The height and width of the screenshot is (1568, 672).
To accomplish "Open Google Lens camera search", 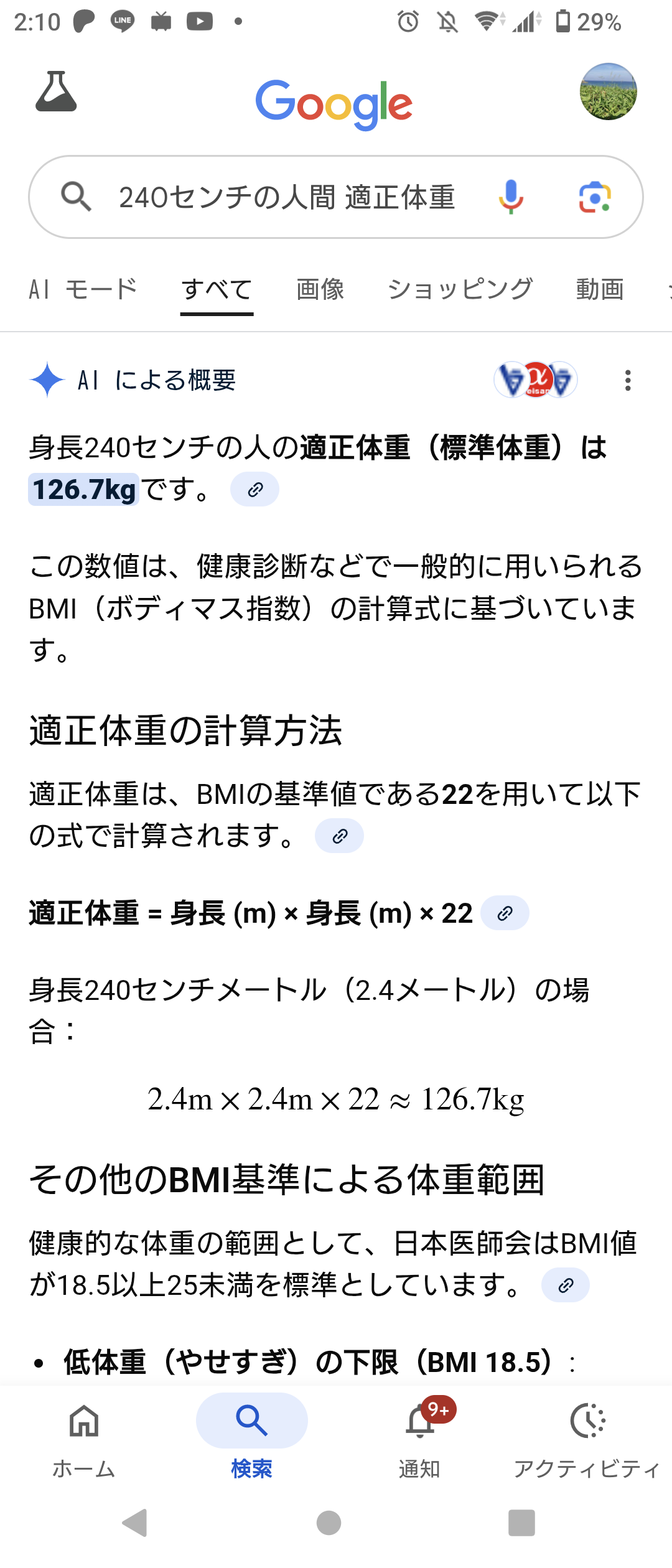I will (595, 197).
